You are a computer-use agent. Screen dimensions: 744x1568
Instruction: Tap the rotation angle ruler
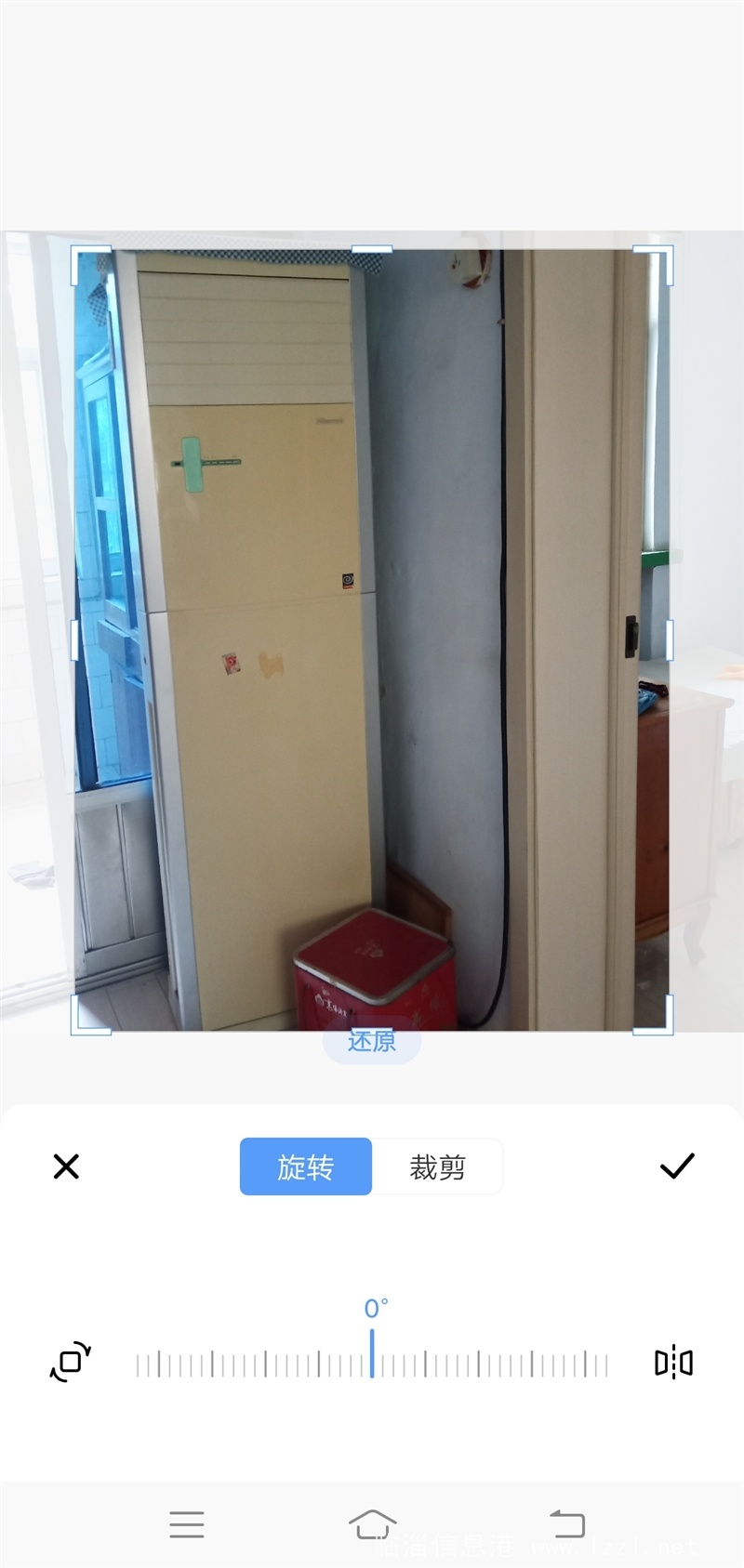coord(372,1364)
